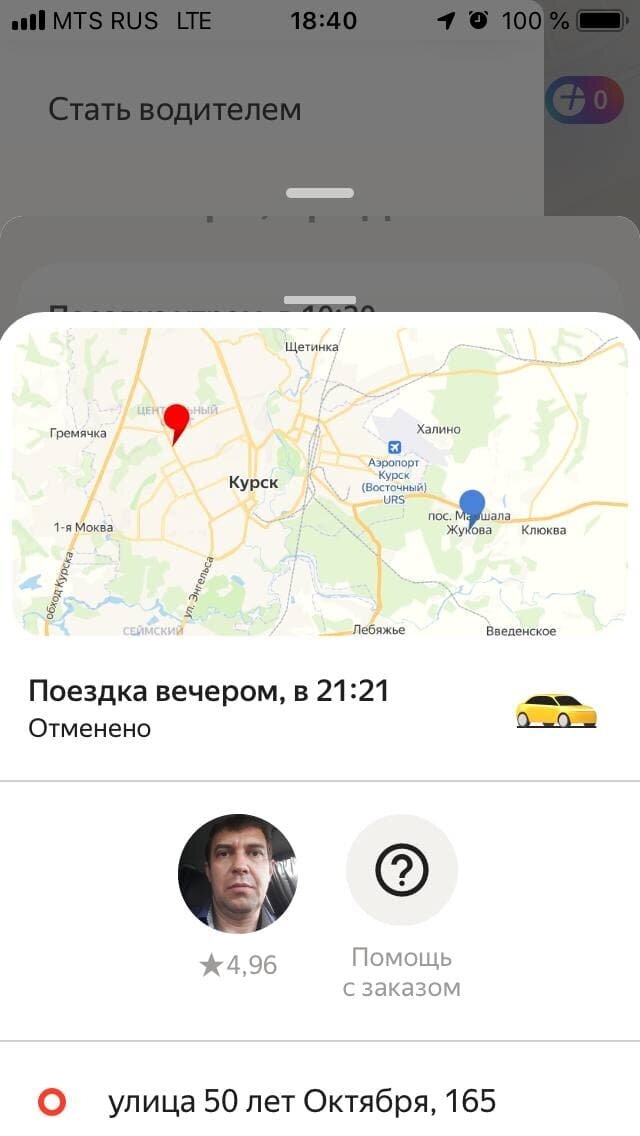The width and height of the screenshot is (640, 1136).
Task: Open the trip route map
Action: 320,482
